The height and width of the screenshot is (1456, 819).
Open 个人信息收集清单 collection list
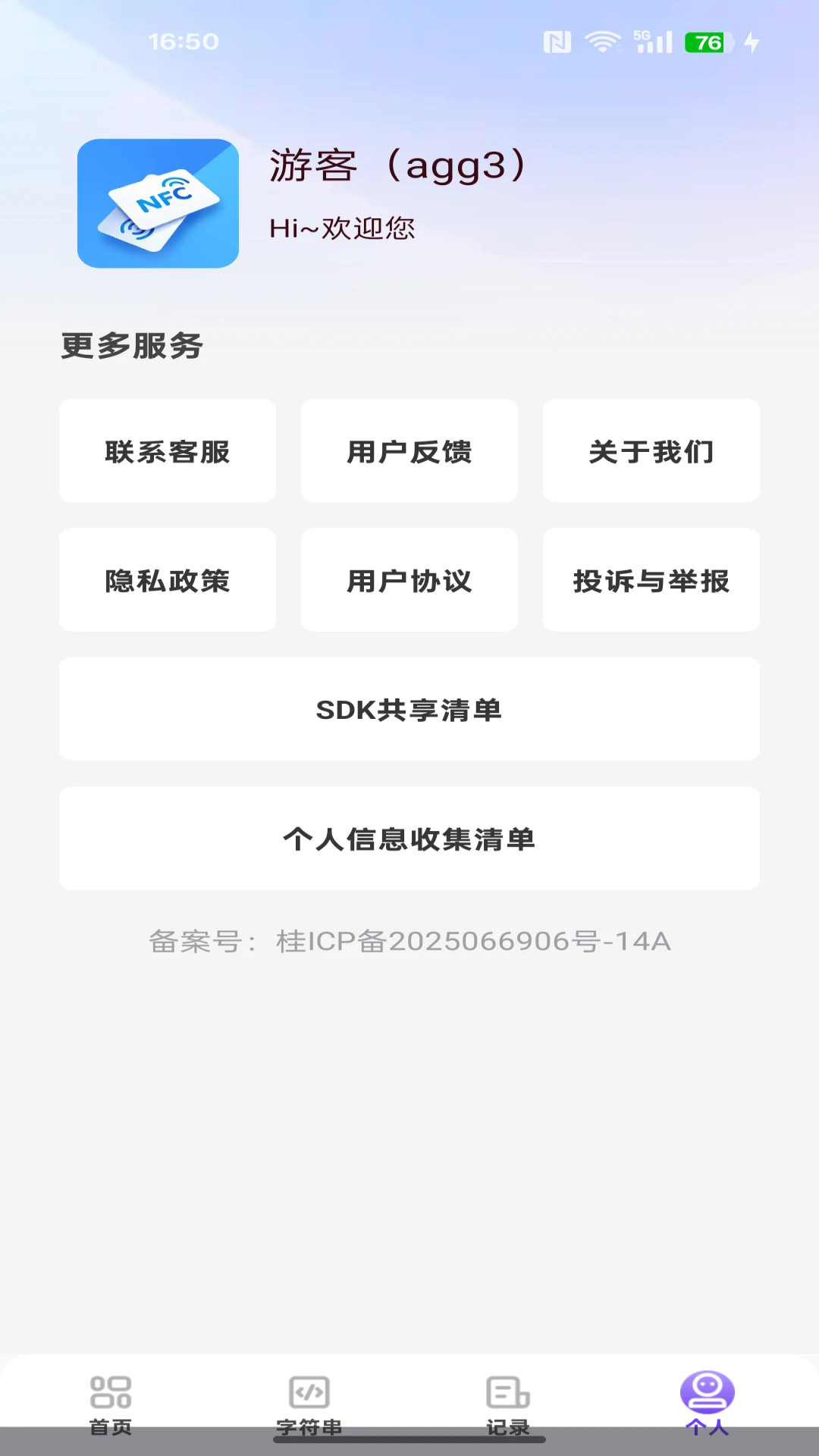coord(409,838)
